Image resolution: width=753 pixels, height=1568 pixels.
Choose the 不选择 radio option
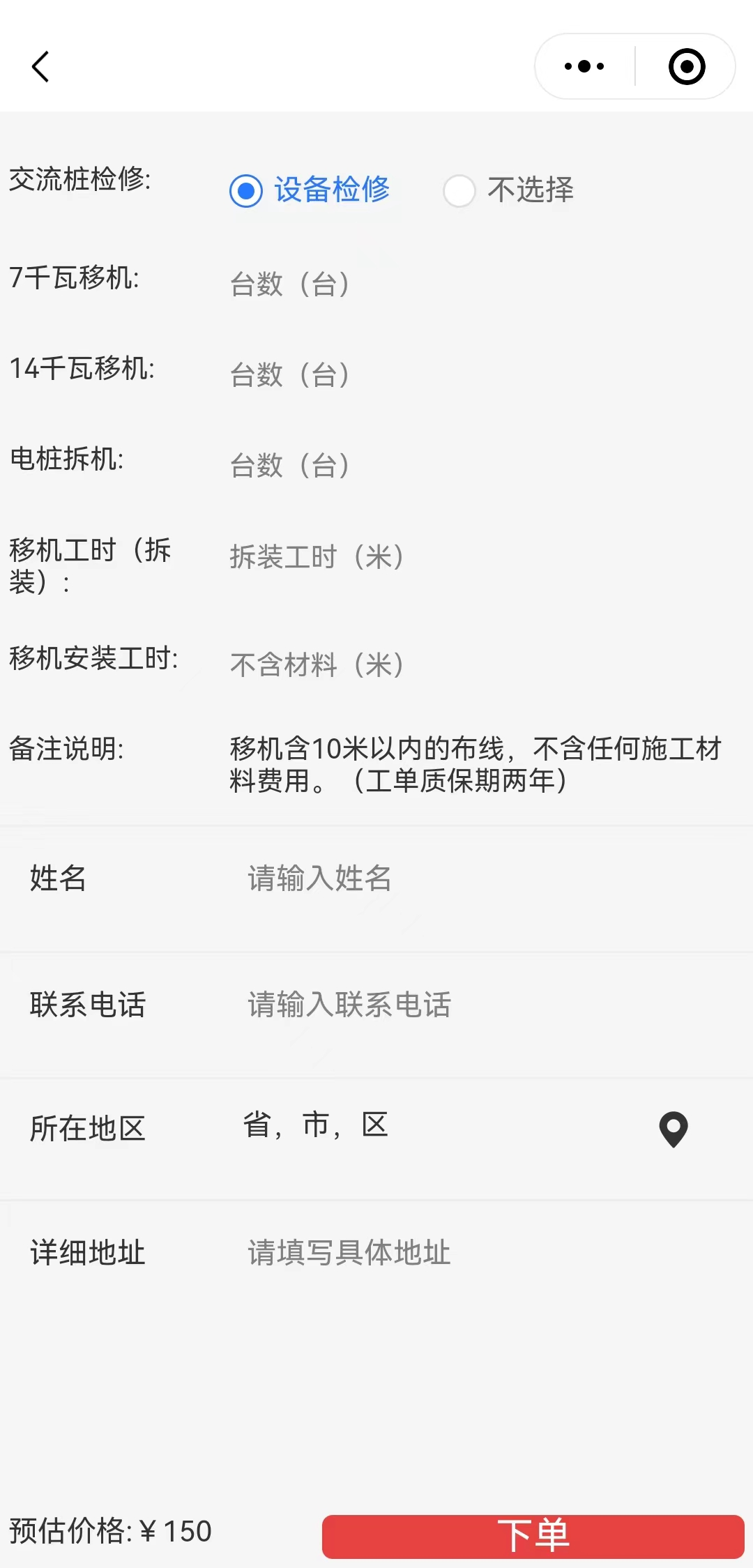tap(509, 190)
